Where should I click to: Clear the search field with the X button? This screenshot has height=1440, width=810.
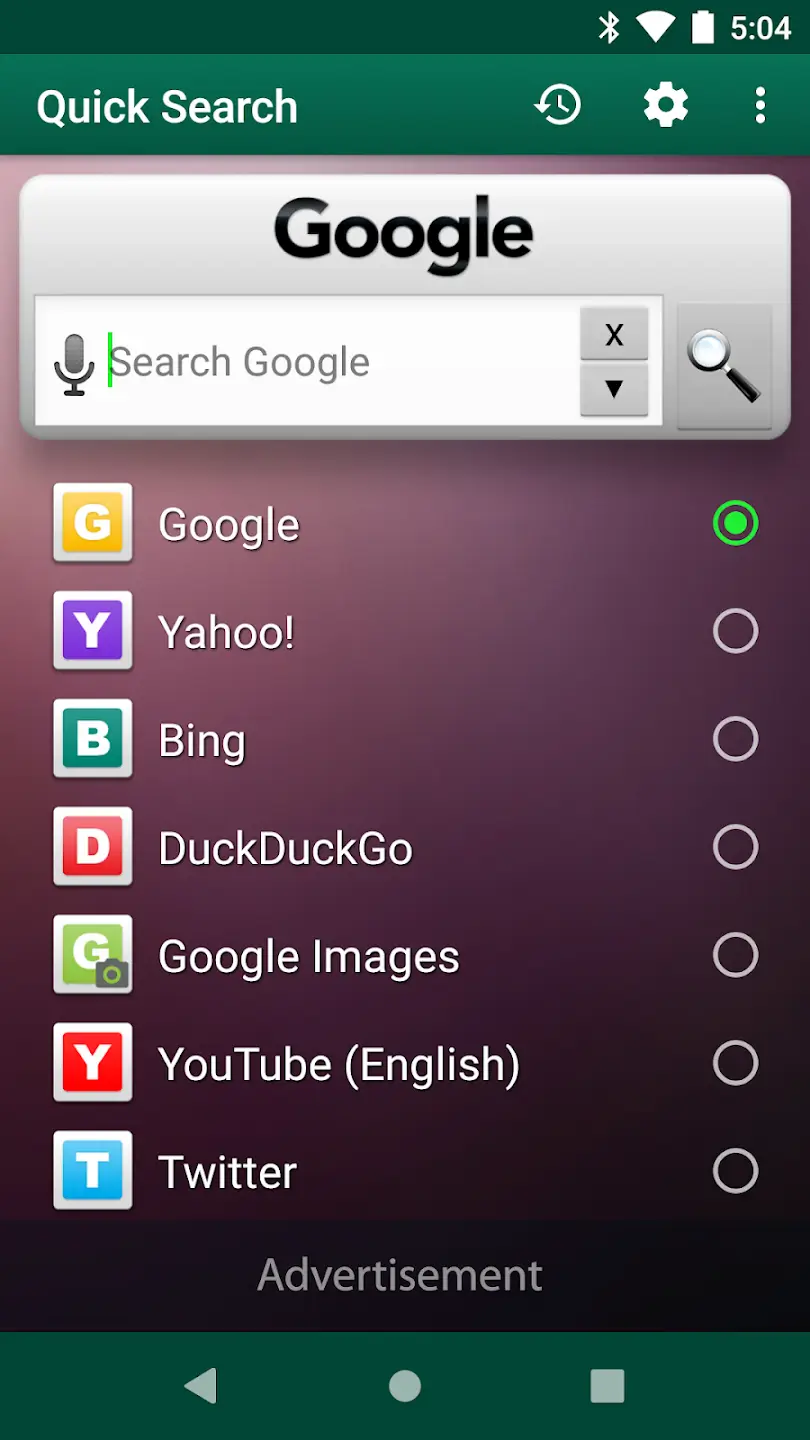(x=614, y=334)
